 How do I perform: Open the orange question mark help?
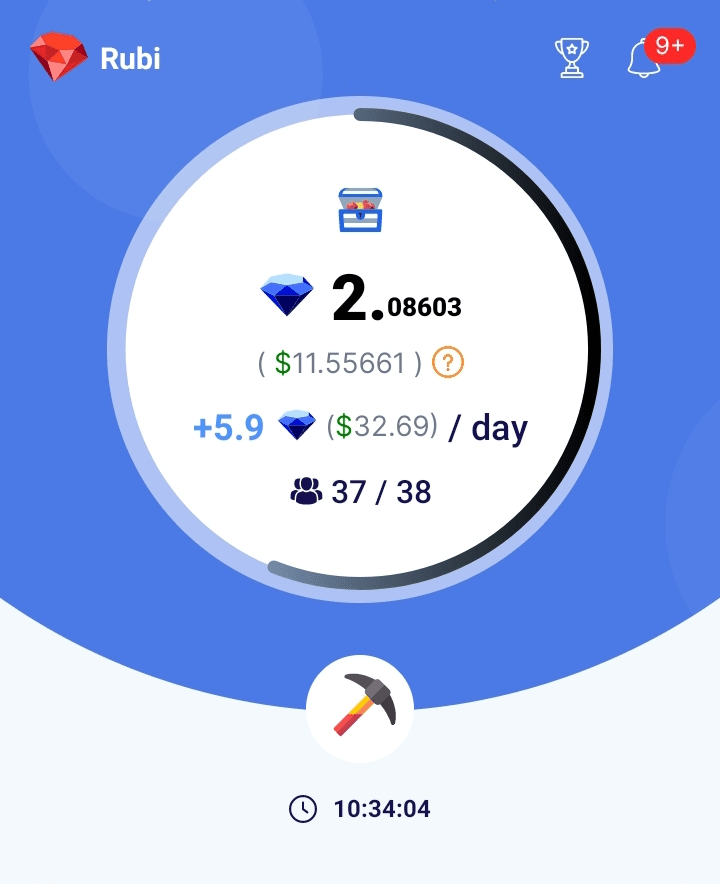pos(447,363)
